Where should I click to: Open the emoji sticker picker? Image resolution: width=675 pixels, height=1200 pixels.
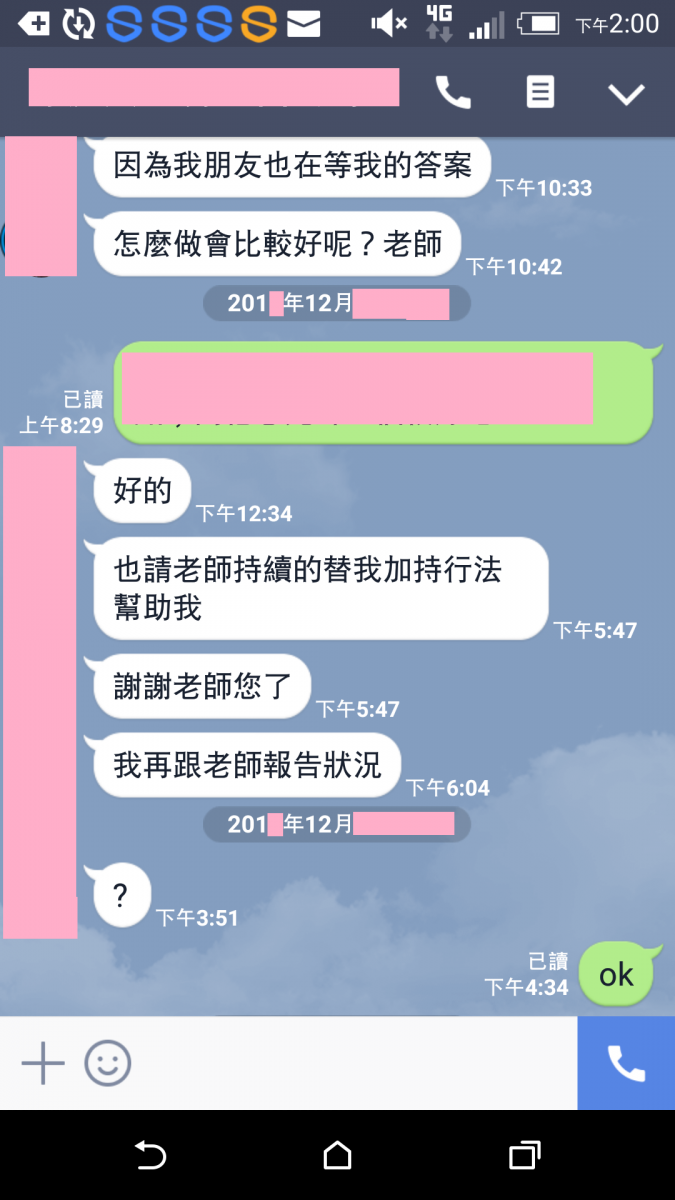(x=108, y=1063)
